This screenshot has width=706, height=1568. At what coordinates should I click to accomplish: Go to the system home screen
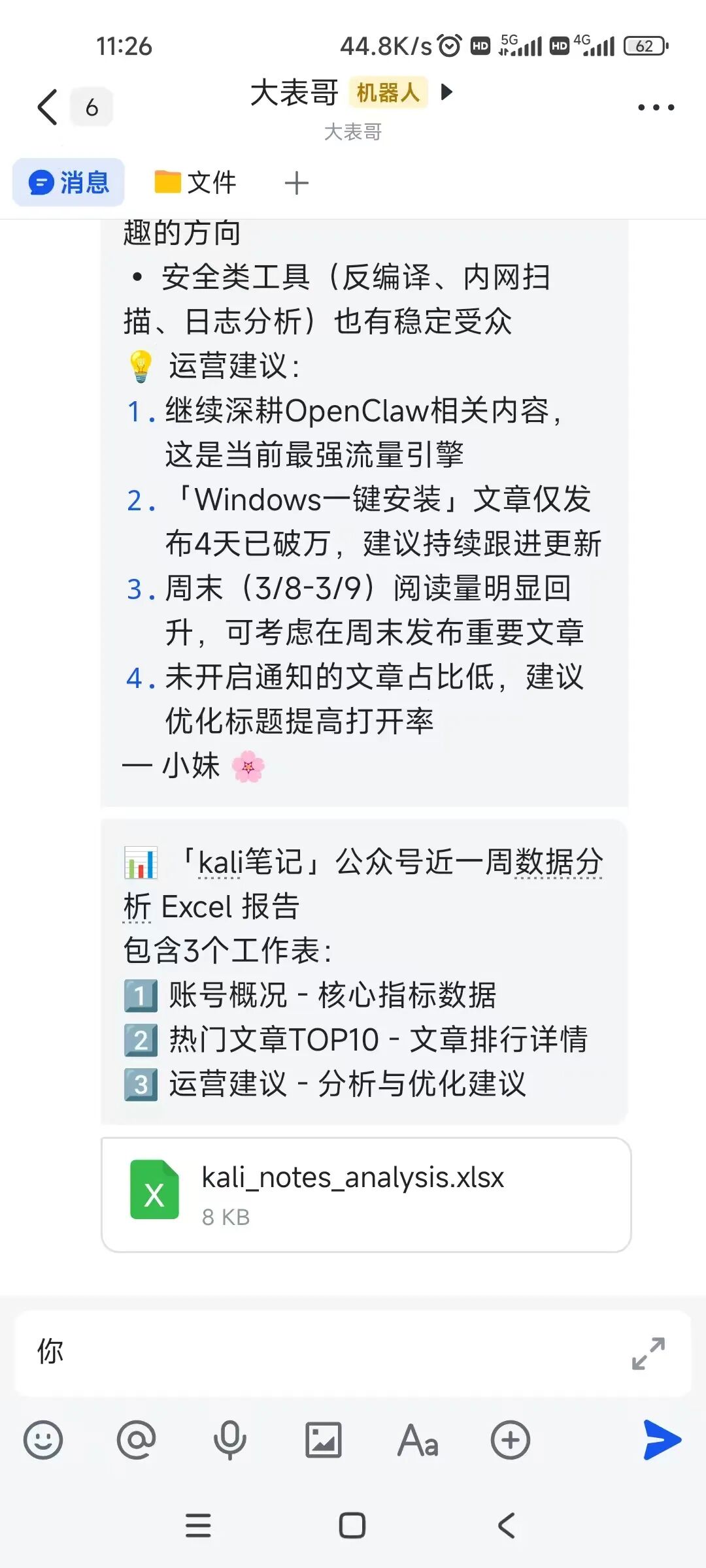click(352, 1526)
